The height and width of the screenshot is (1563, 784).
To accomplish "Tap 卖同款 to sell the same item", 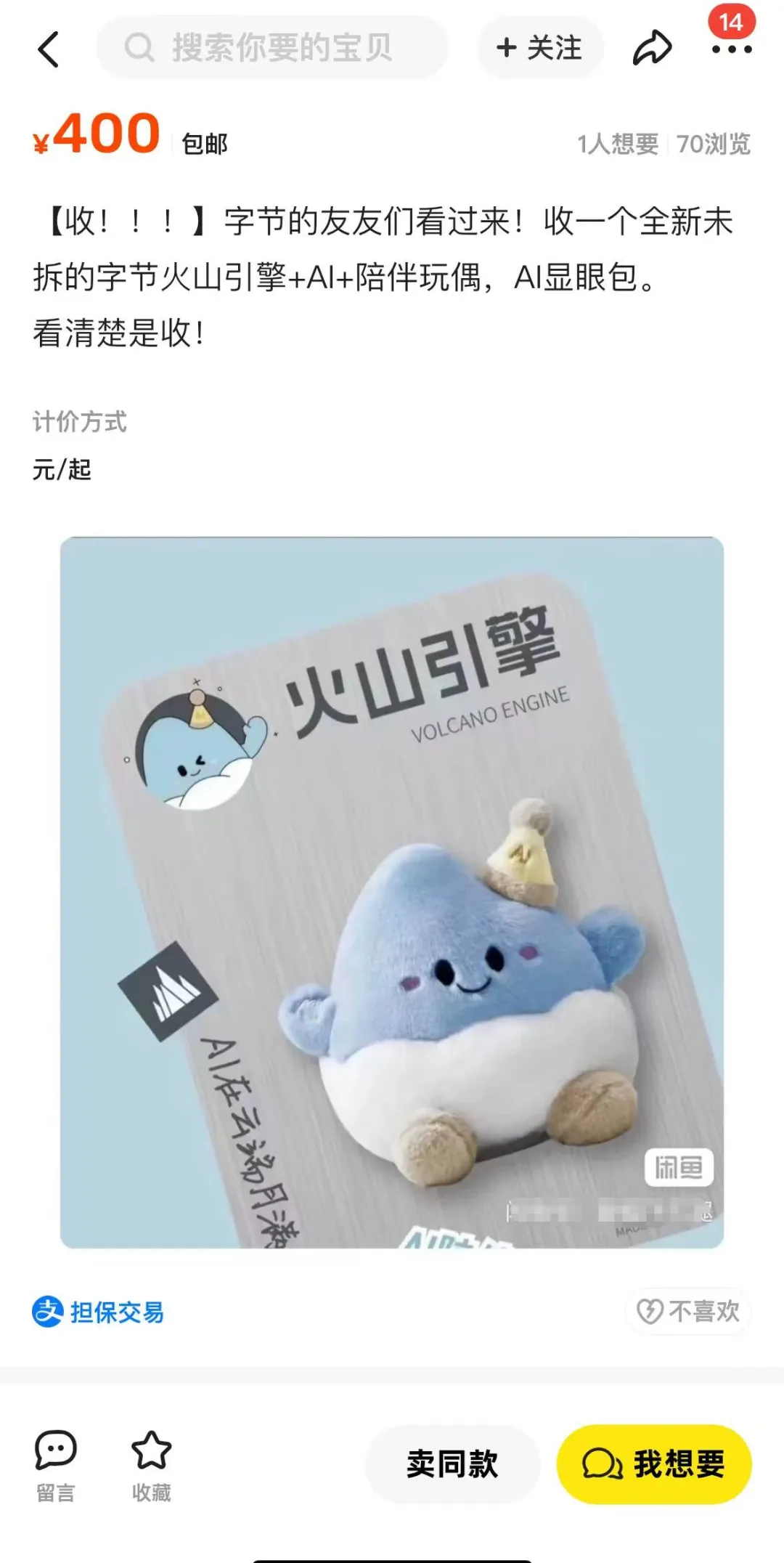I will [x=452, y=1463].
